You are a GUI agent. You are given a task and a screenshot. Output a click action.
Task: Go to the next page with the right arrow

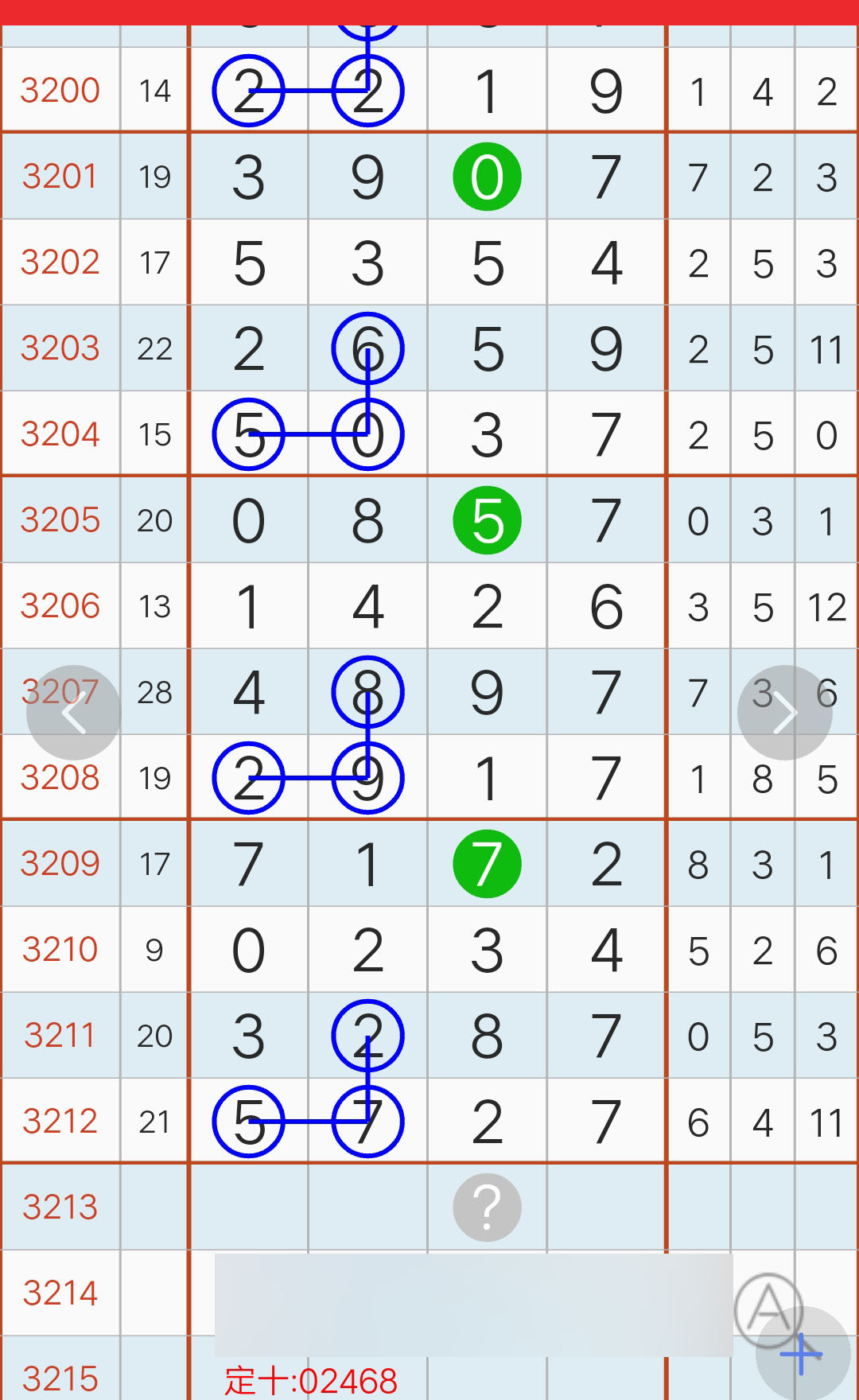[x=784, y=713]
